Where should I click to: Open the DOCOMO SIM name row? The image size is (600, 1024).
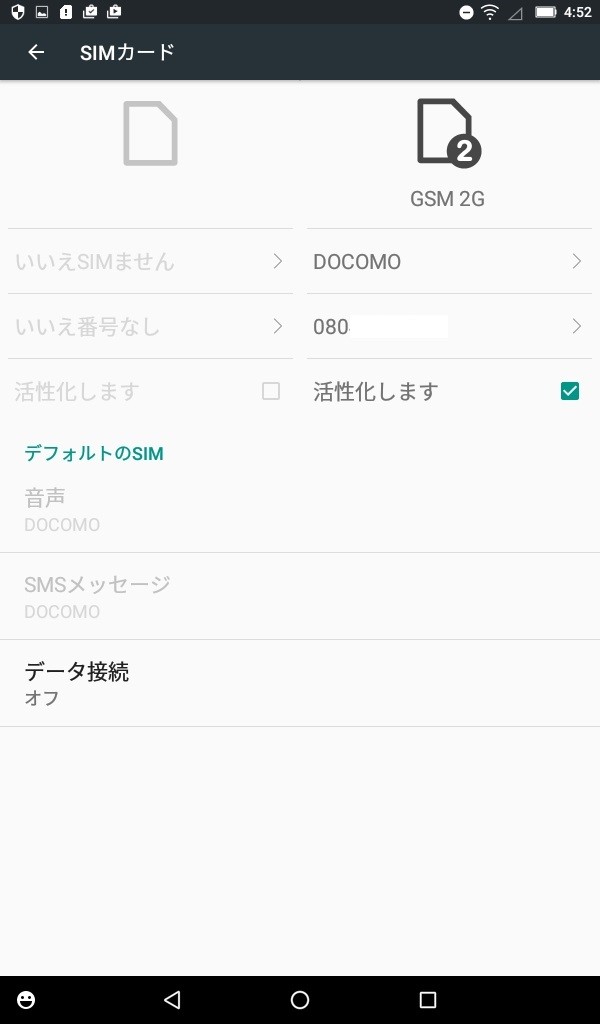(449, 261)
